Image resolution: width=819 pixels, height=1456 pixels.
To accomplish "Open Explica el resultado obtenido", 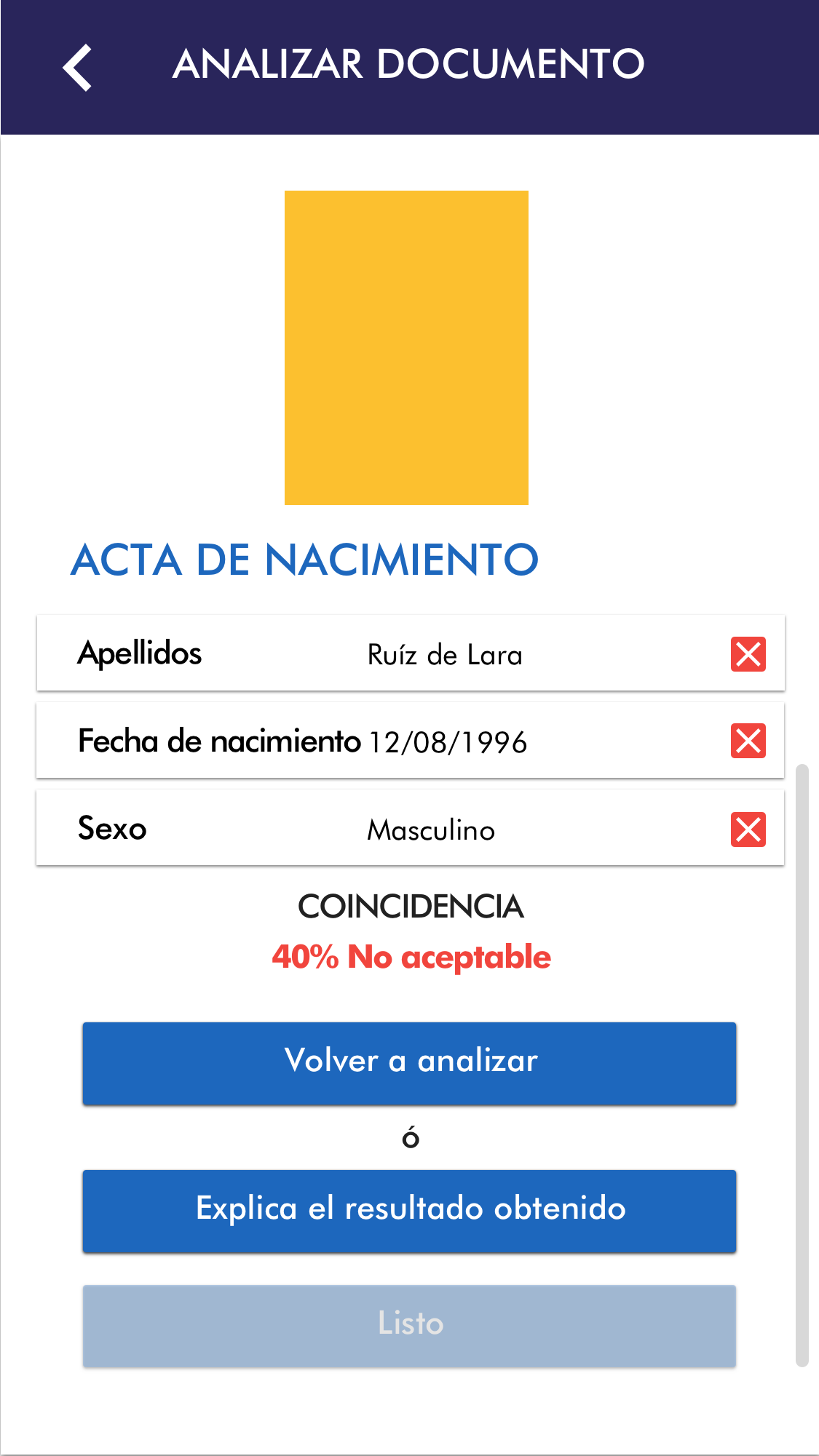I will [409, 1211].
